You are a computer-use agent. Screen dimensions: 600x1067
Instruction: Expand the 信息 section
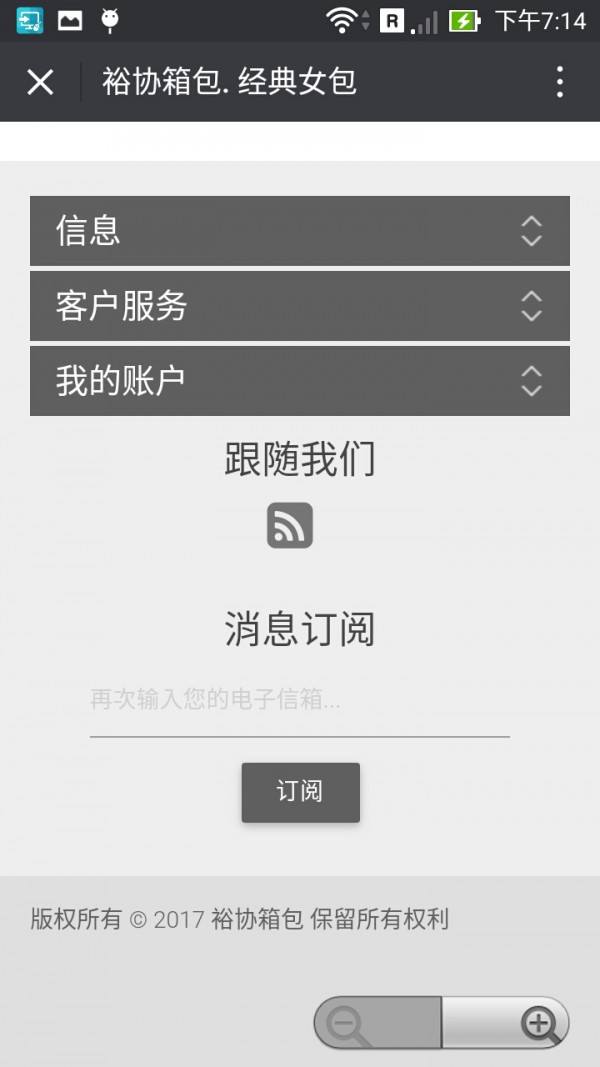click(300, 231)
